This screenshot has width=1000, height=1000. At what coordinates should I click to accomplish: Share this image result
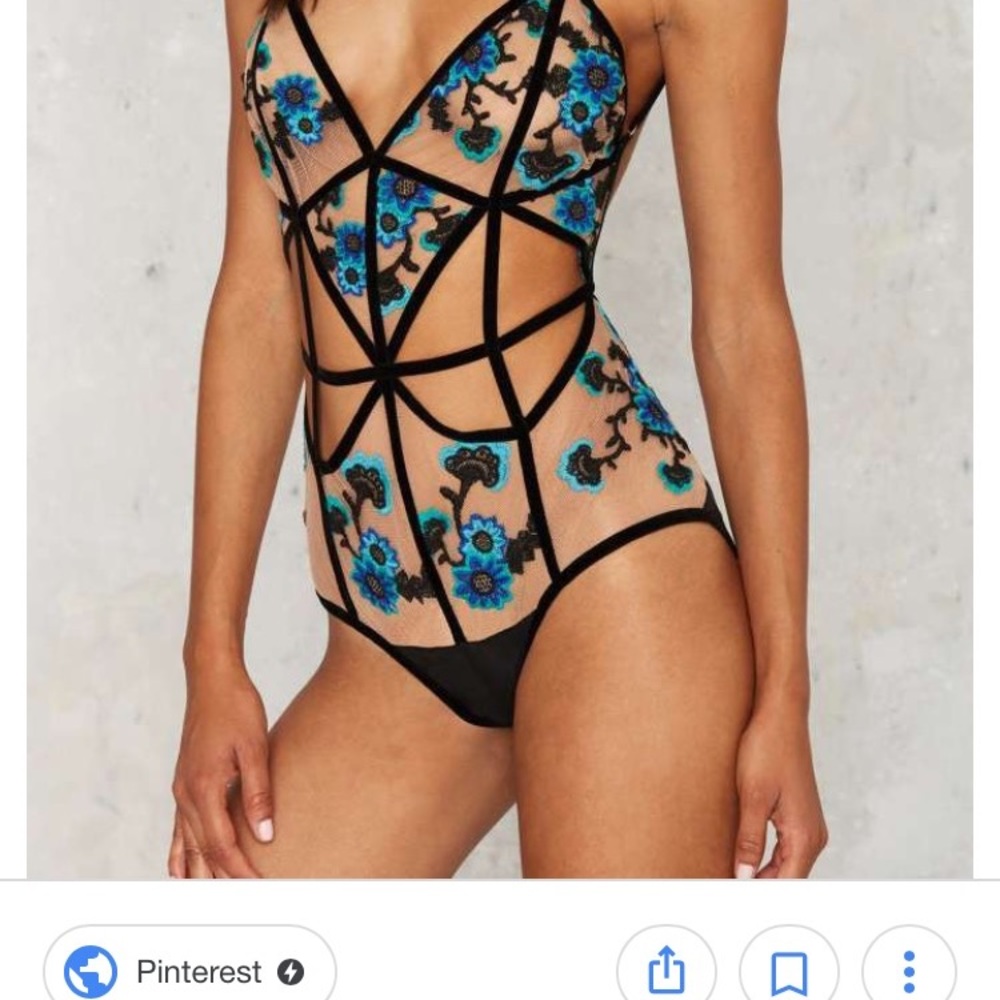pos(666,970)
